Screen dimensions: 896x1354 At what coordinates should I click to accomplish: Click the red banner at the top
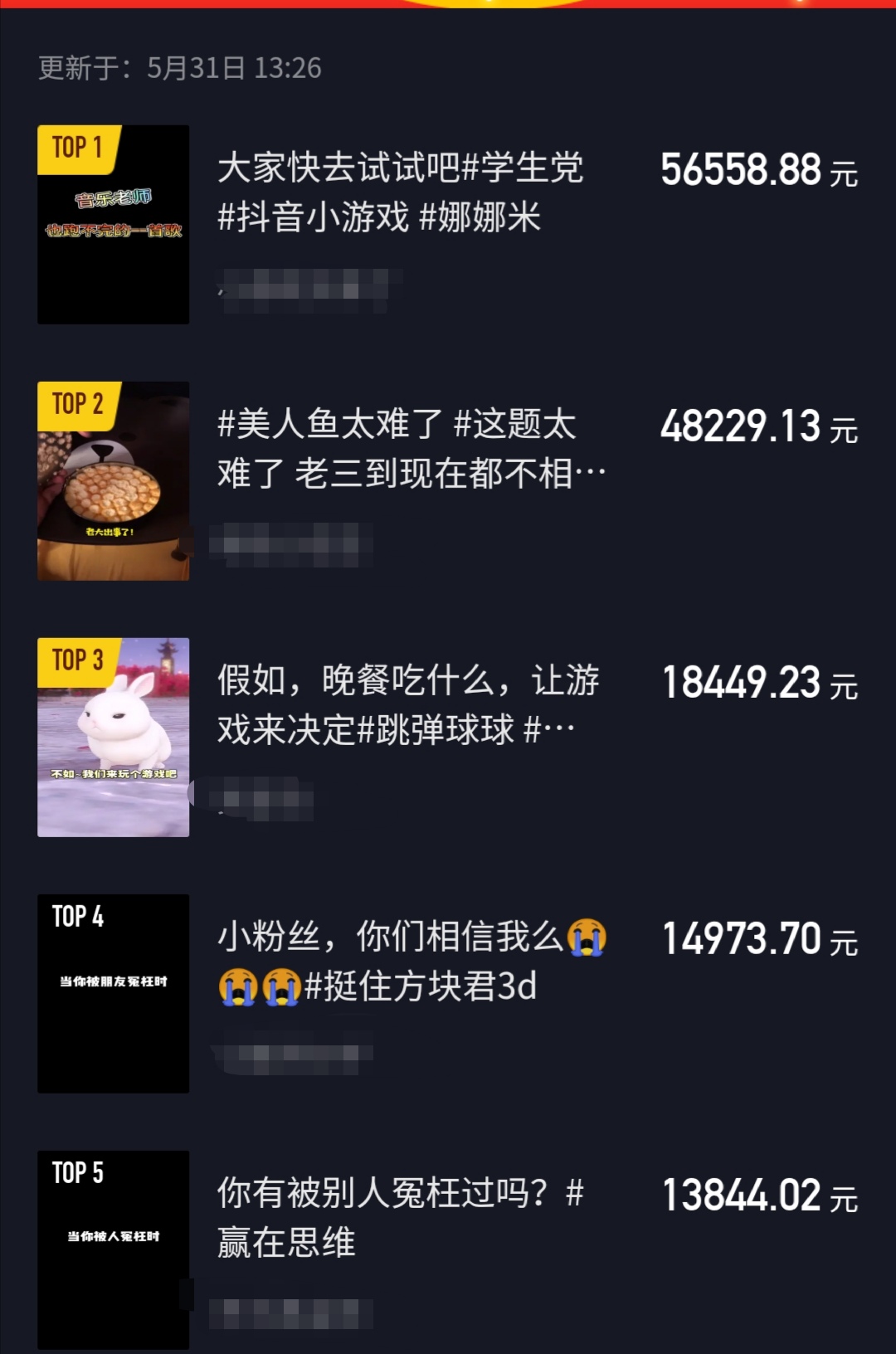click(x=448, y=7)
